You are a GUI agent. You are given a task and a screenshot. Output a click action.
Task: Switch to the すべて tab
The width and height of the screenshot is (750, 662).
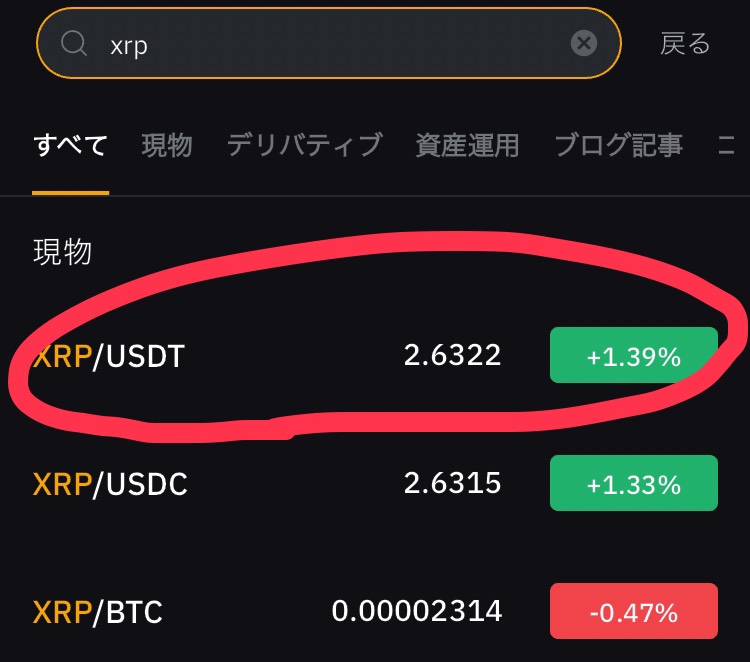coord(70,145)
